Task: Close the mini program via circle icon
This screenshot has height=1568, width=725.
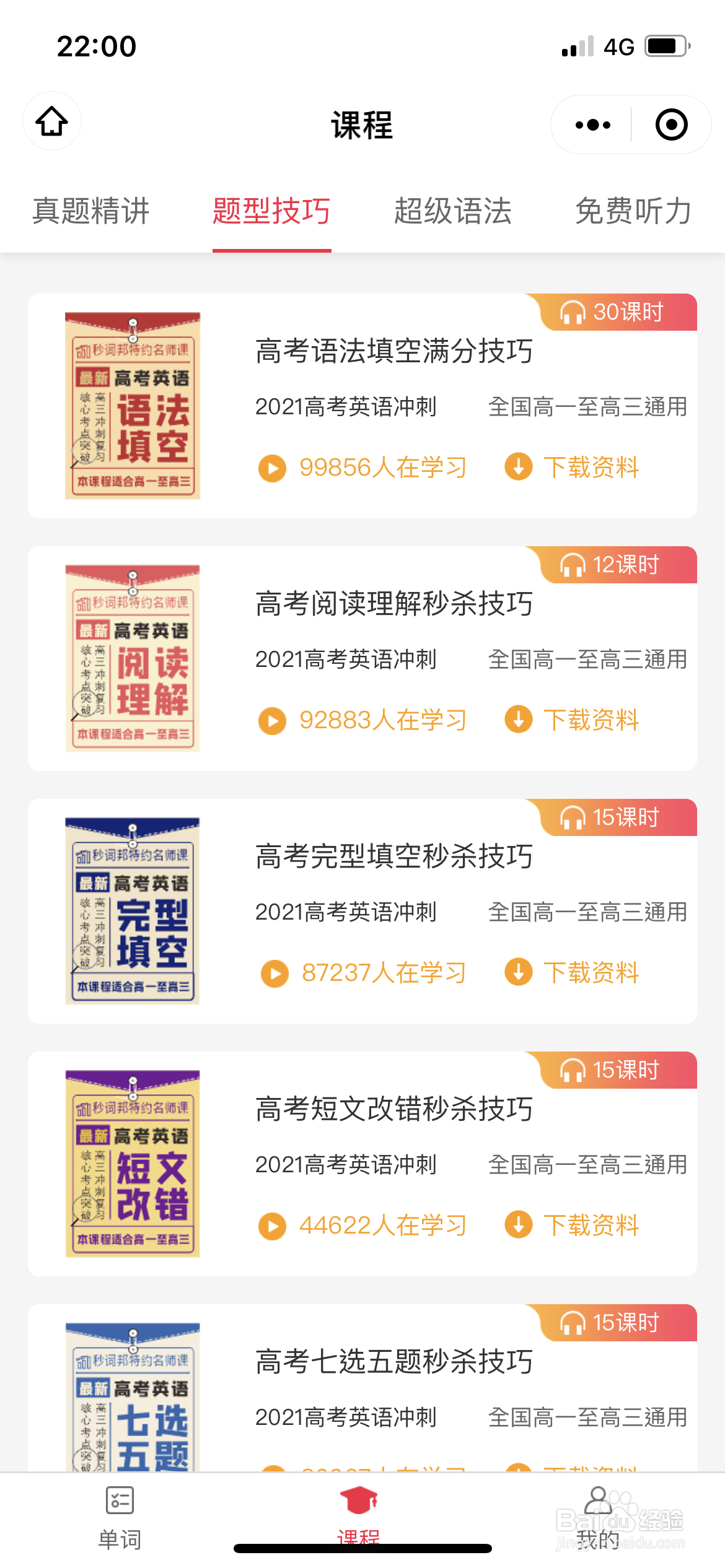Action: pyautogui.click(x=671, y=125)
